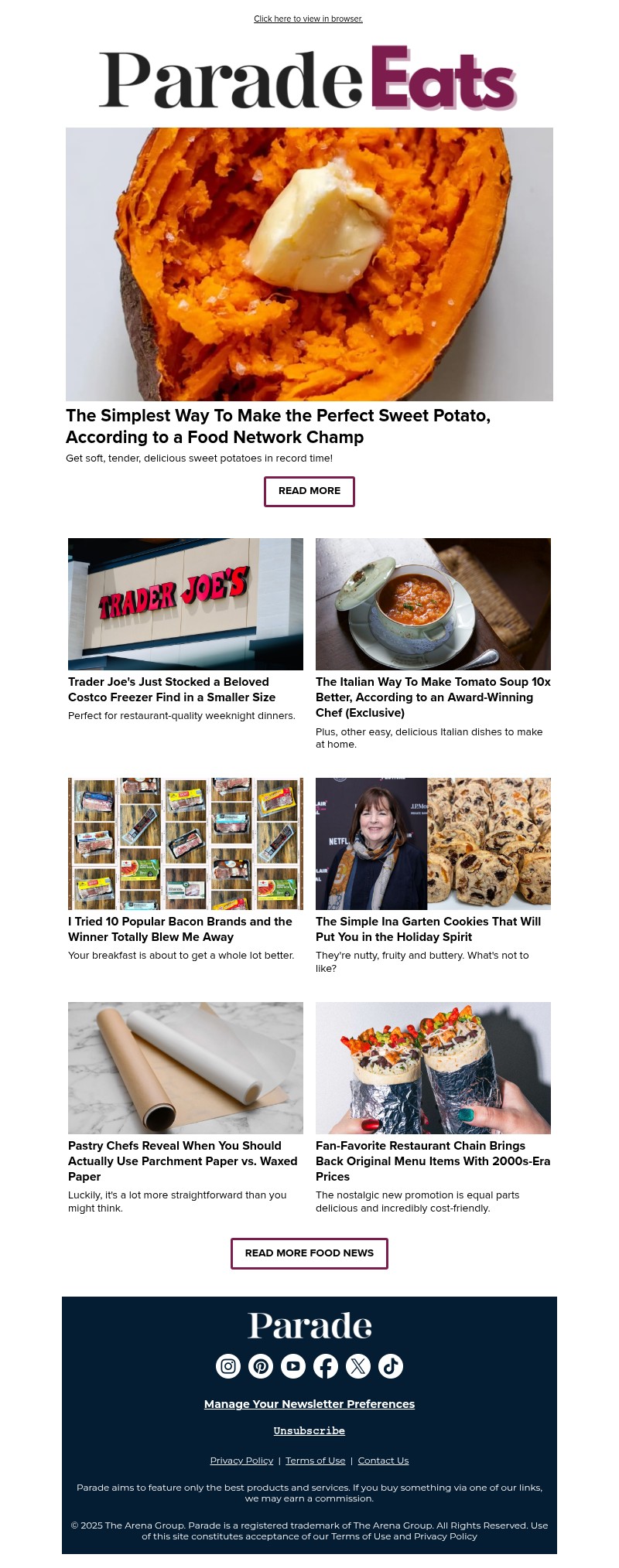Tap Read More Food News button
The width and height of the screenshot is (619, 1568).
[309, 1253]
